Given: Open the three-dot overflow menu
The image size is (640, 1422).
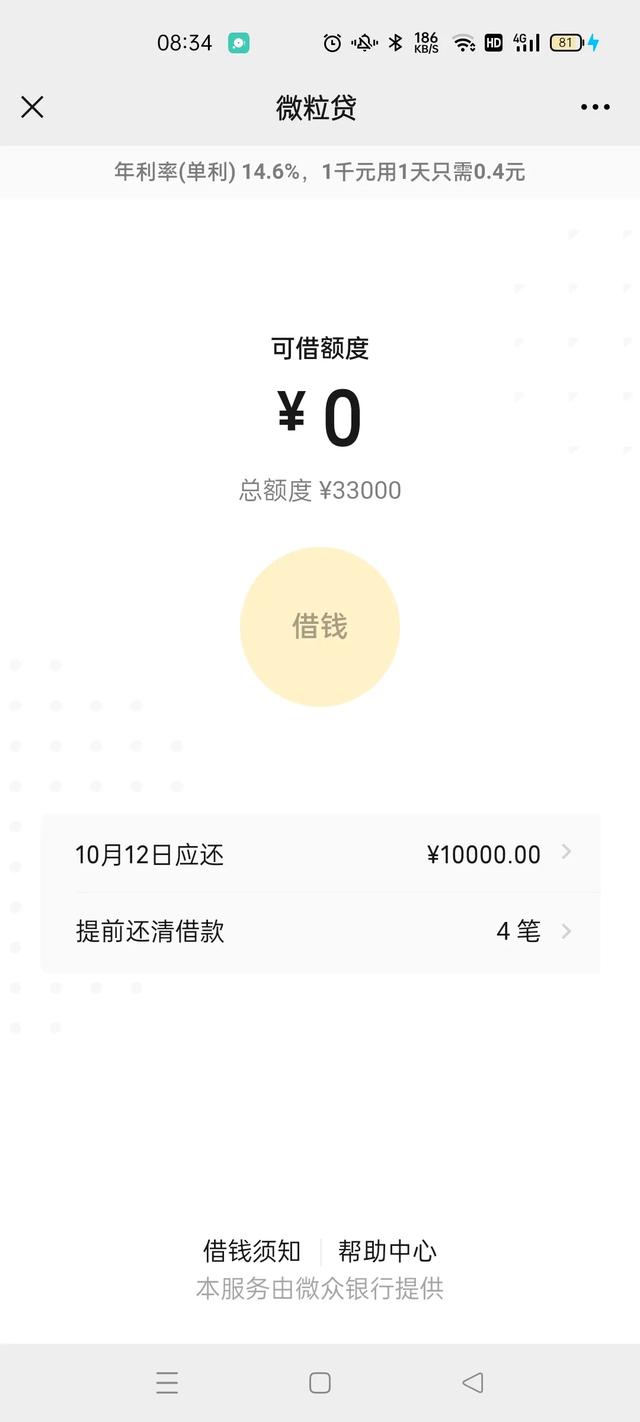Looking at the screenshot, I should pos(595,107).
